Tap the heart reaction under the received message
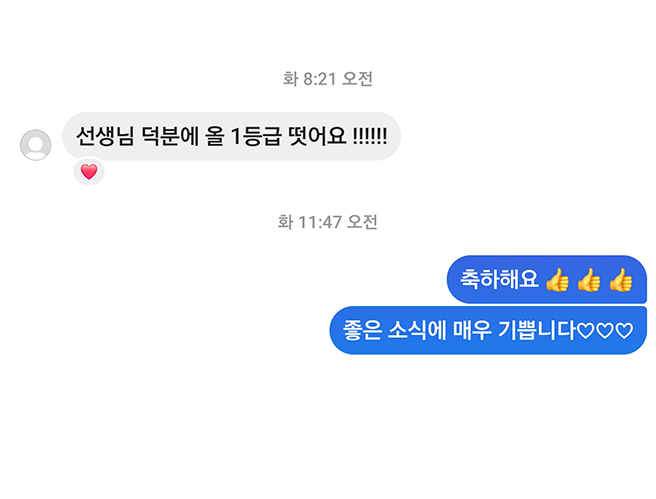 [89, 172]
